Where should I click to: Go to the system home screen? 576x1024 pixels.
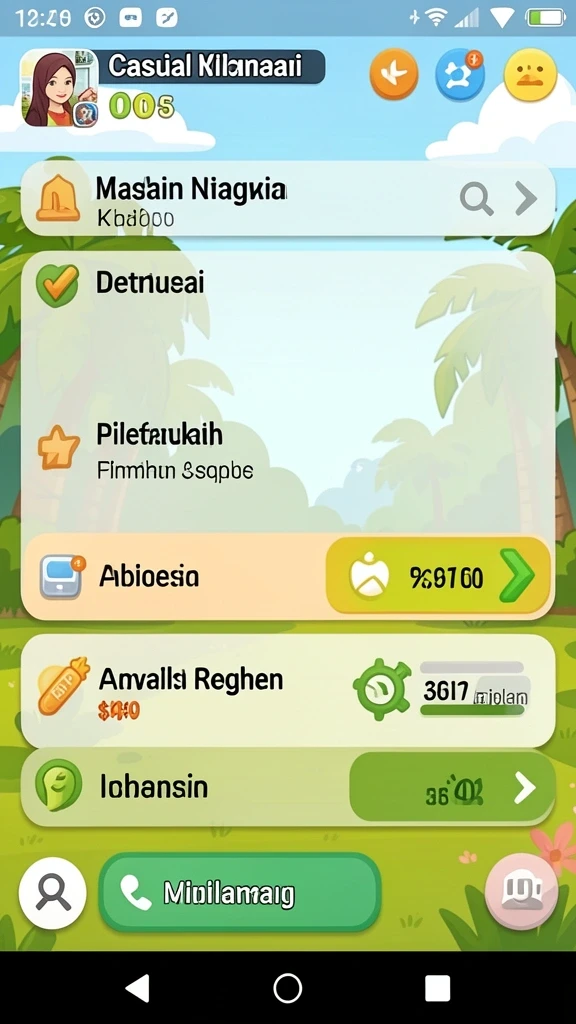click(x=287, y=988)
